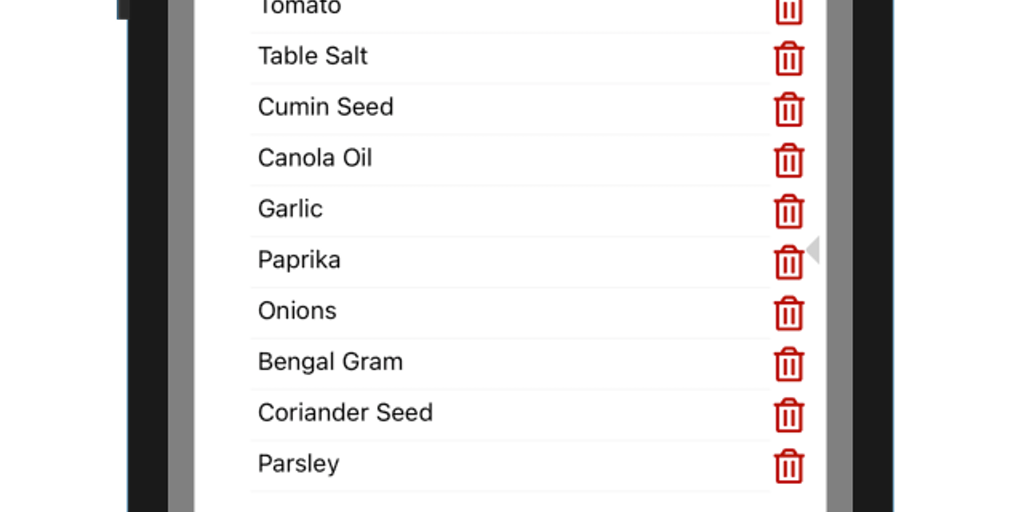Remove Paprika using its trash icon
1024x512 pixels.
[x=789, y=262]
